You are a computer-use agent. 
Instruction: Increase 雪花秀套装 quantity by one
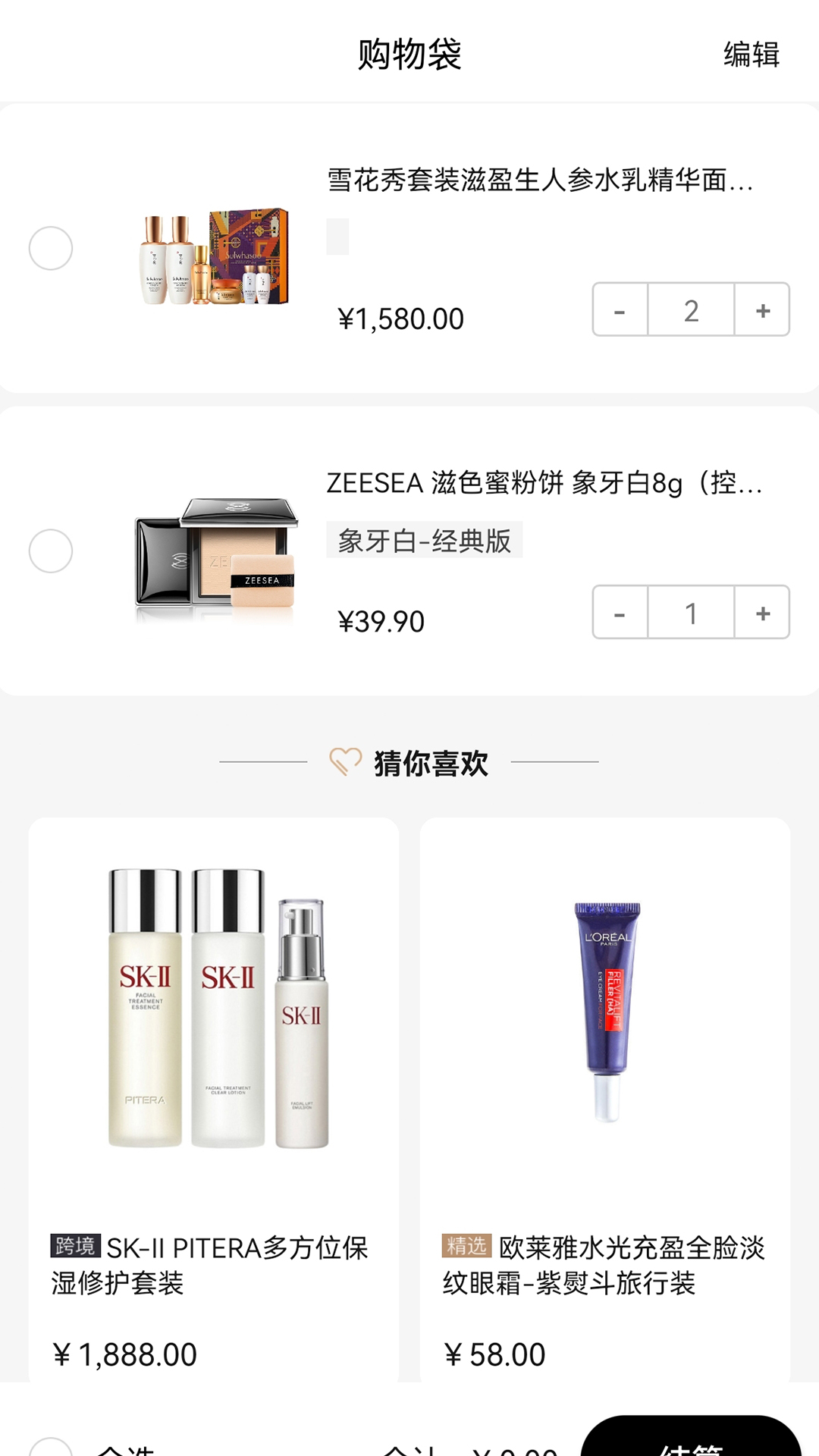click(762, 310)
